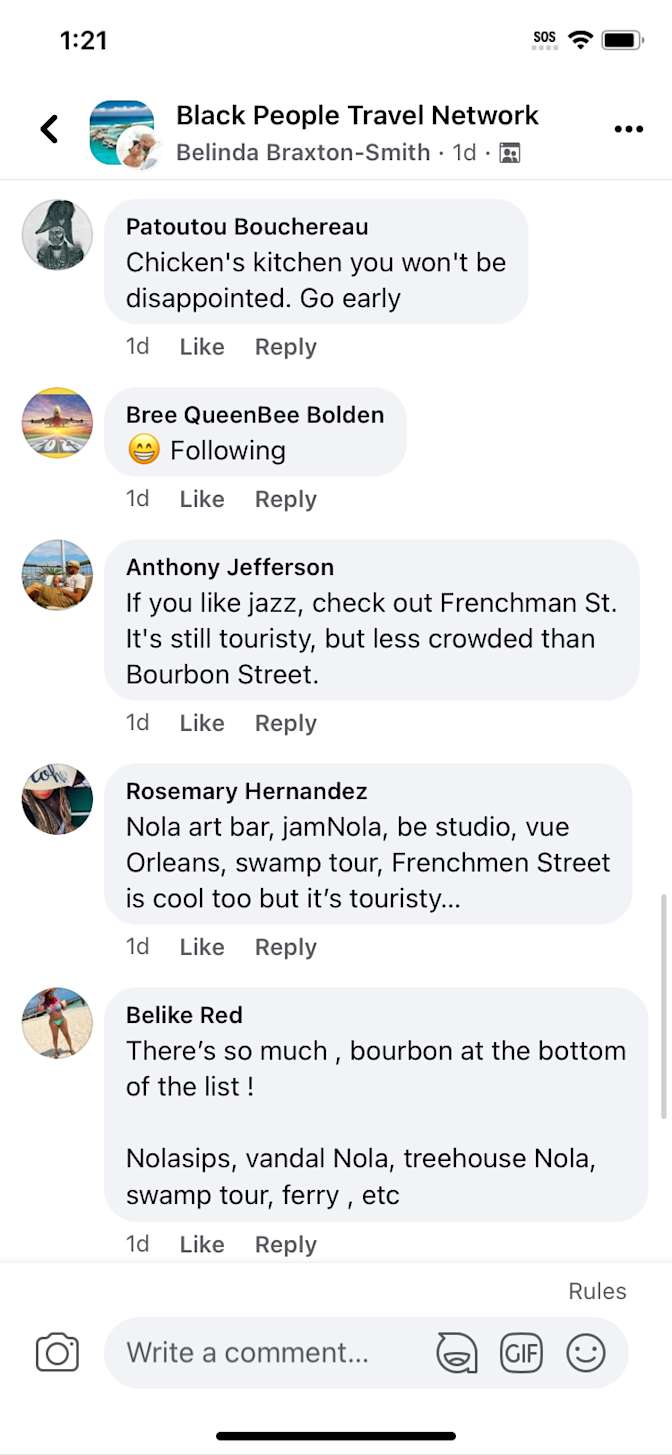Reply to Bree QueenBee Bolden's comment
672x1455 pixels.
pyautogui.click(x=285, y=499)
